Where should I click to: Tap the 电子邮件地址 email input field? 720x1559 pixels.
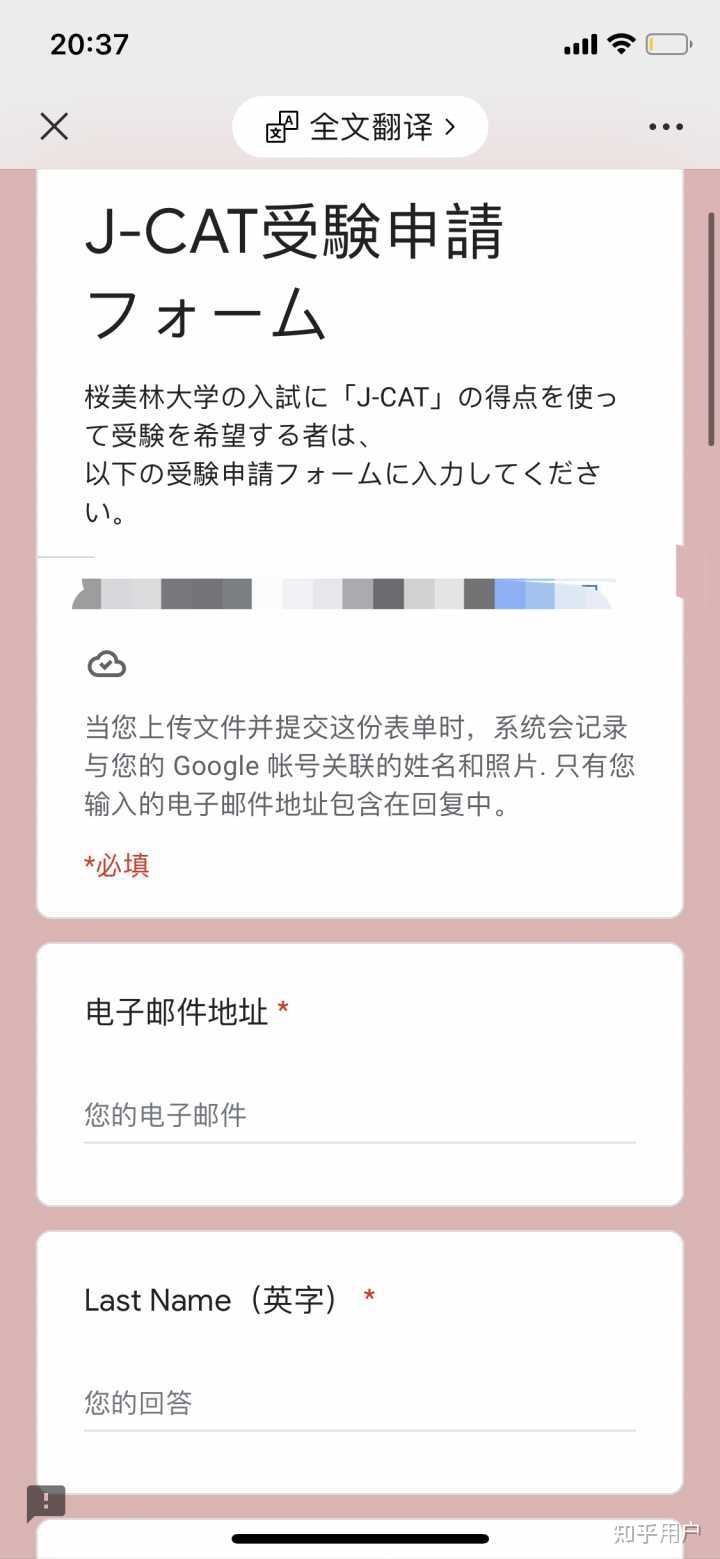click(x=360, y=1115)
